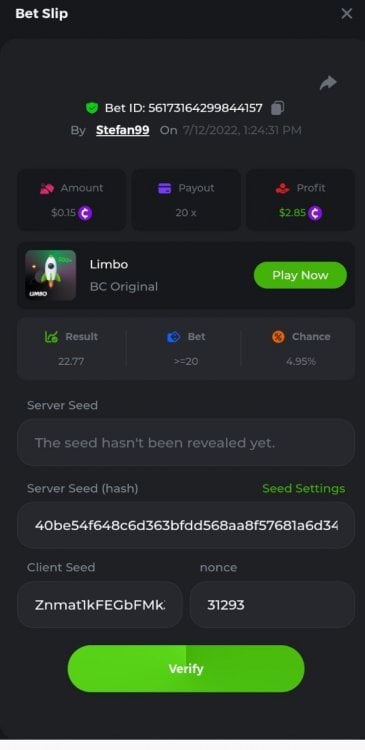Open the Limbo game thumbnail
Screen dimensions: 365x750
pyautogui.click(x=50, y=275)
